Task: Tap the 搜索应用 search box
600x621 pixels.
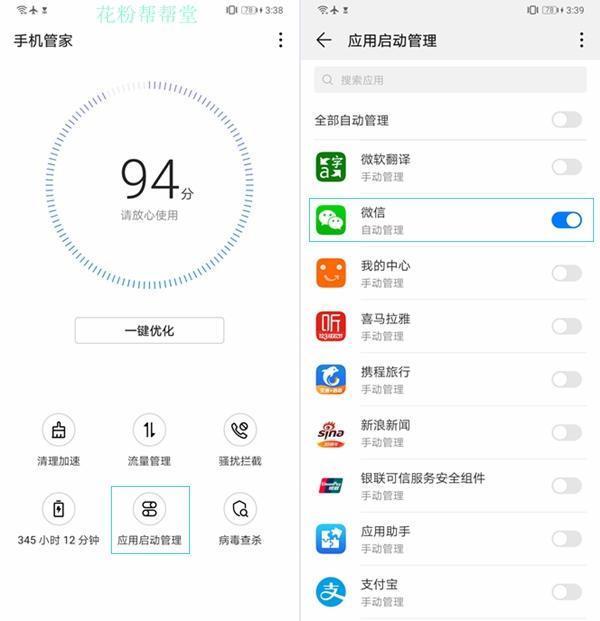Action: tap(450, 80)
